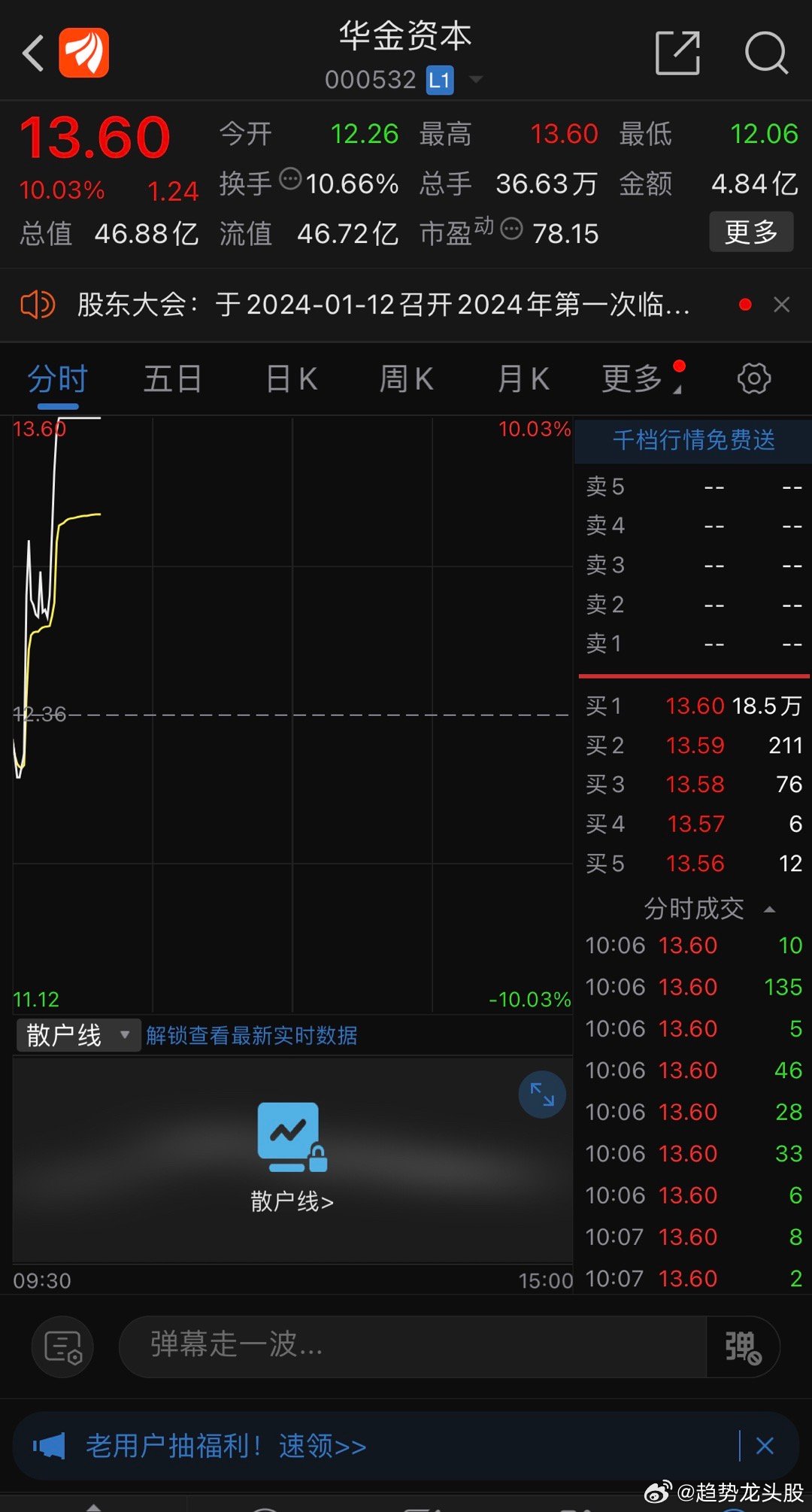Viewport: 812px width, 1512px height.
Task: Tap the 更多 button beside 金额
Action: (751, 232)
